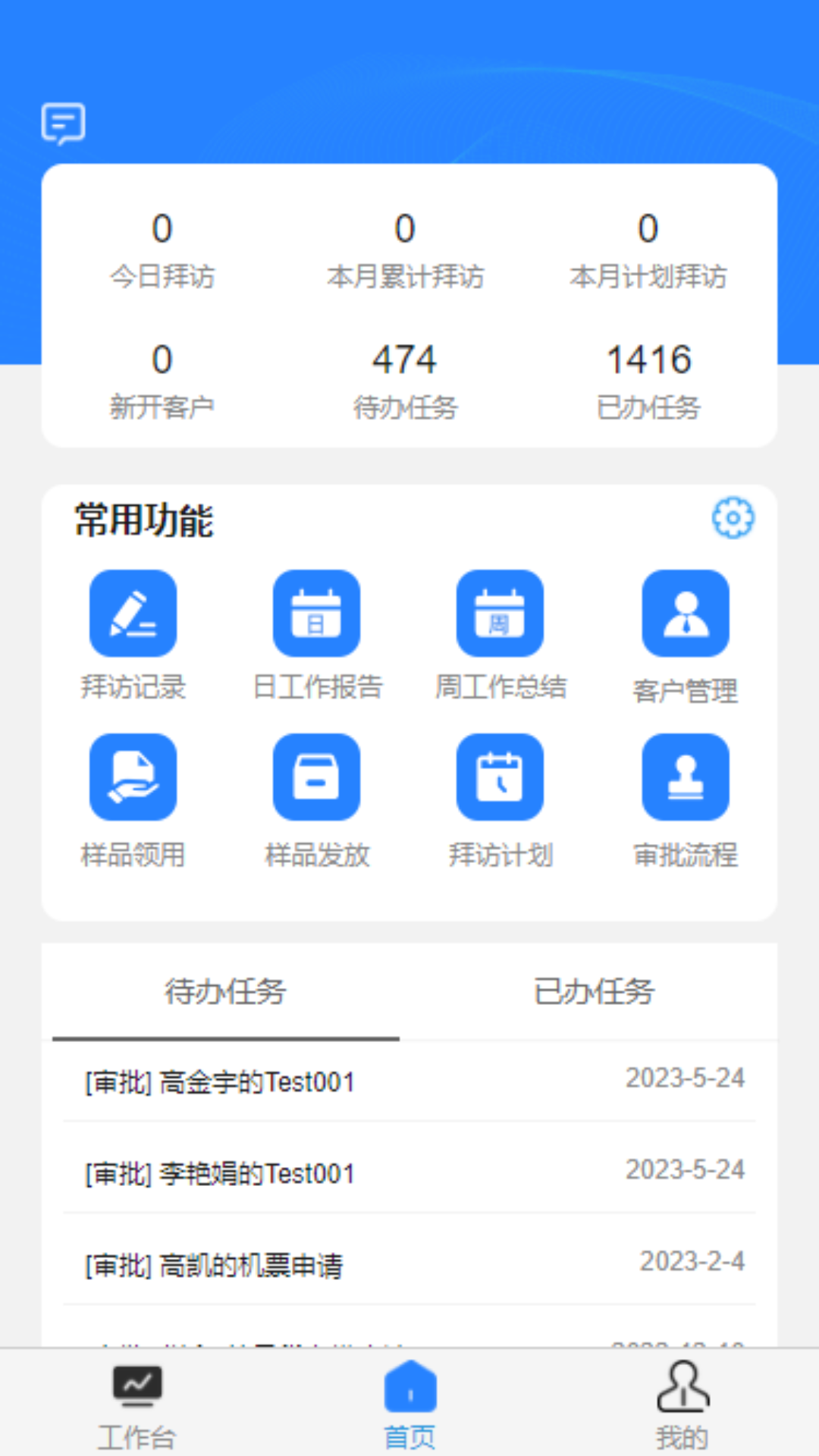819x1456 pixels.
Task: Open the task 李艳娟的Test001
Action: [x=409, y=1173]
